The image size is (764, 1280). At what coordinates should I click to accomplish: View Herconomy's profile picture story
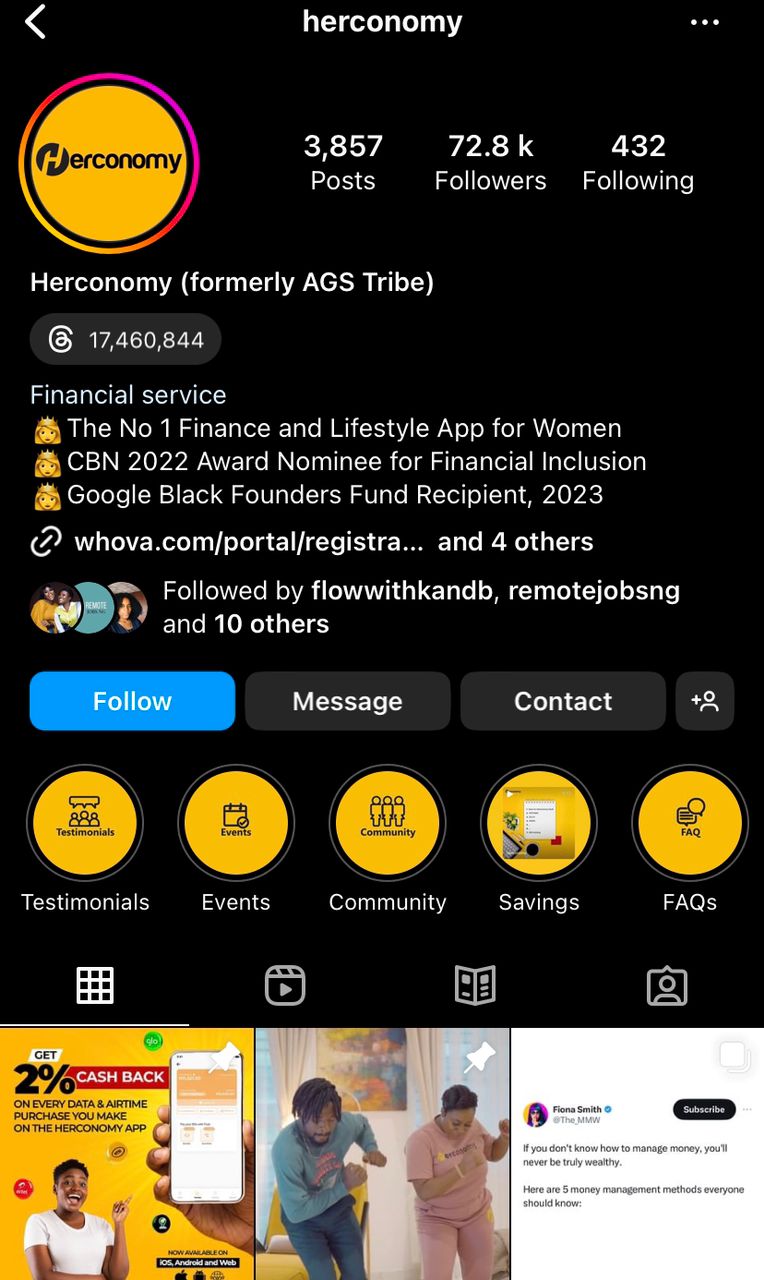pyautogui.click(x=109, y=162)
